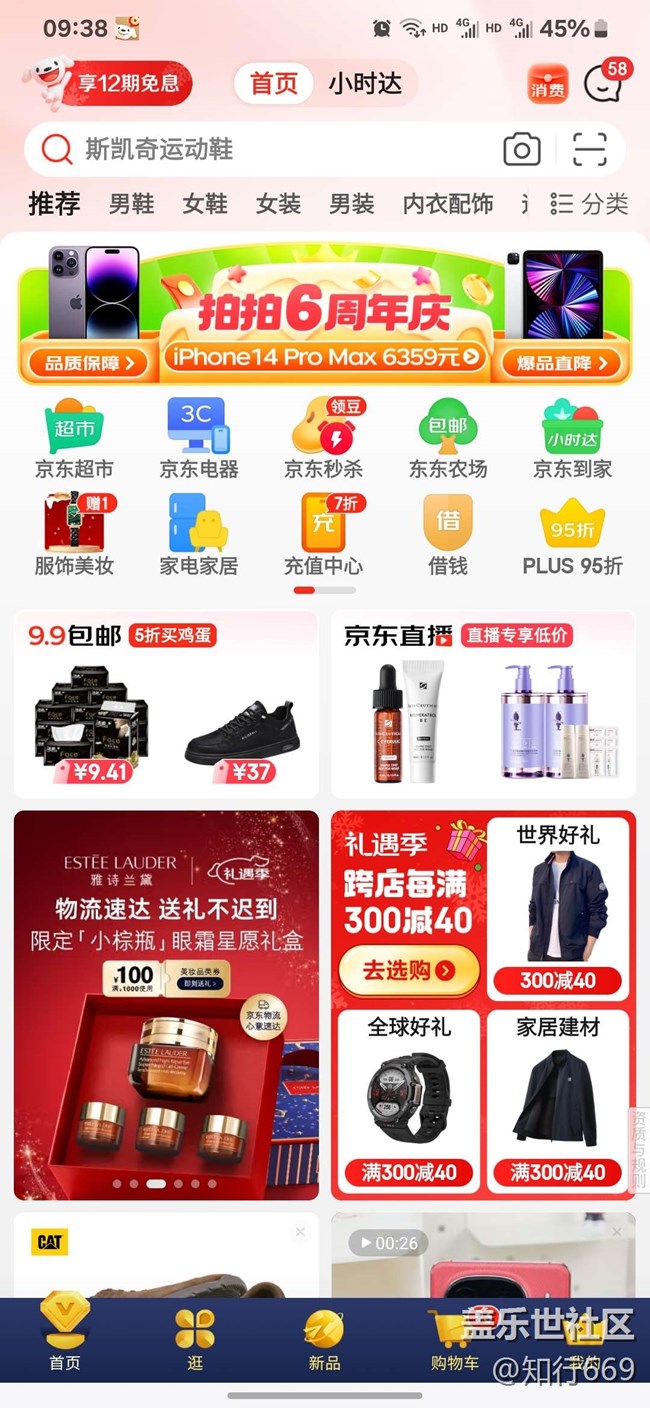Screen dimensions: 650x1408
Task: Open messages with 58 badge
Action: tap(603, 84)
